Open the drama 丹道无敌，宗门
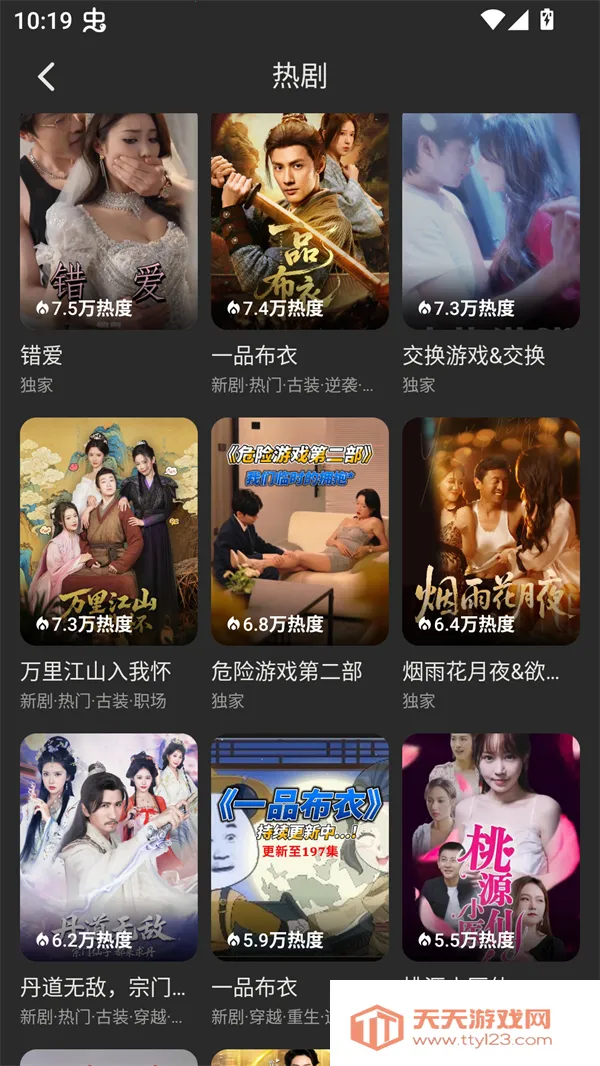 point(108,847)
